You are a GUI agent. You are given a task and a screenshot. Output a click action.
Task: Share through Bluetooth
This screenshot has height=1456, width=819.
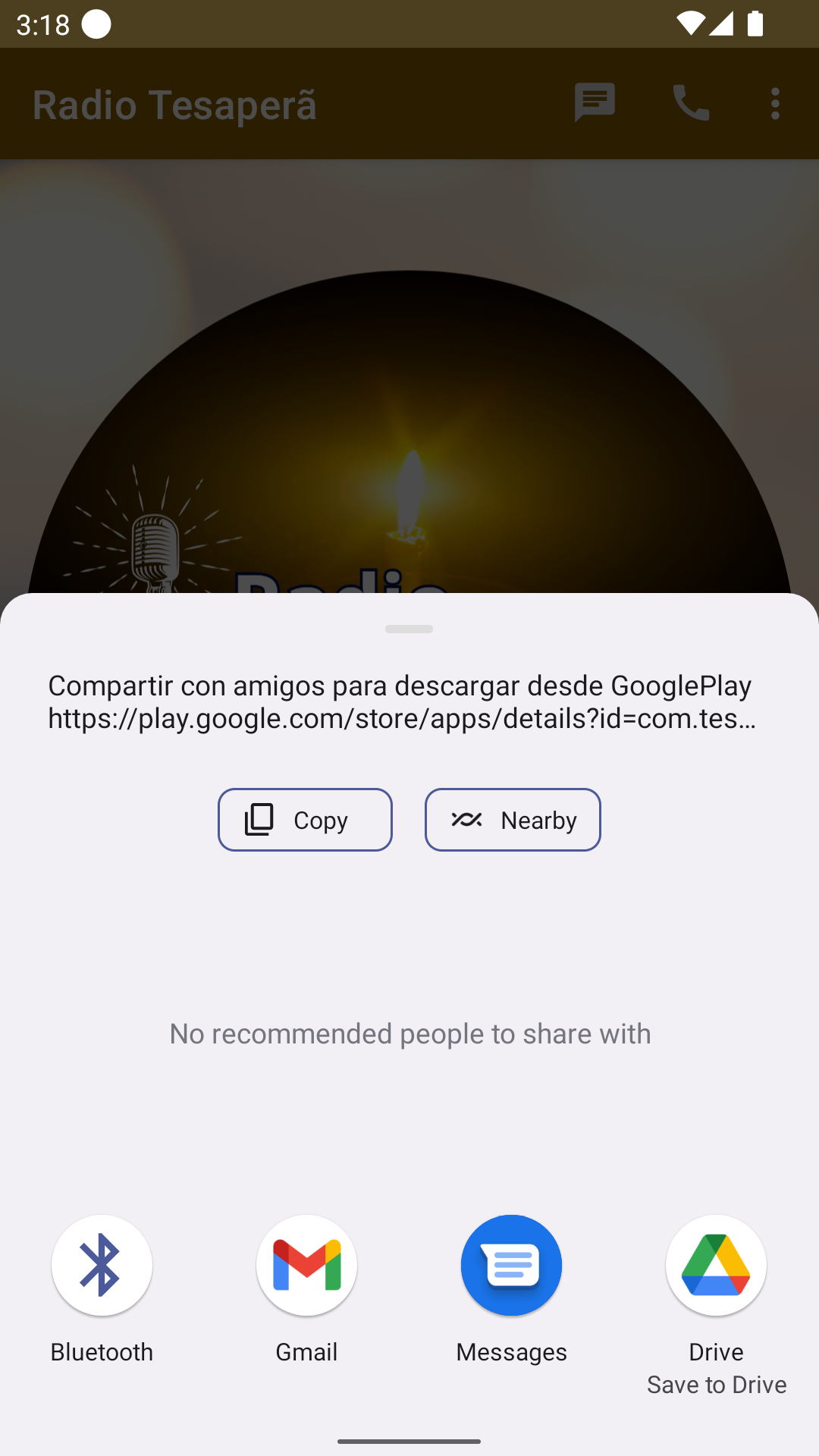(x=102, y=1289)
